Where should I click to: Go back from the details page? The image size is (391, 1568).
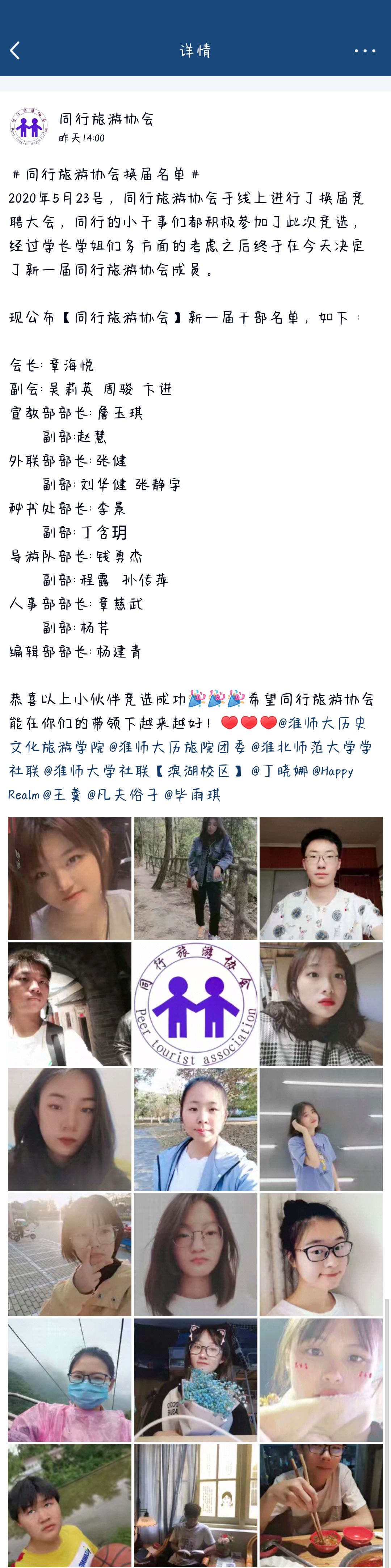(x=15, y=51)
